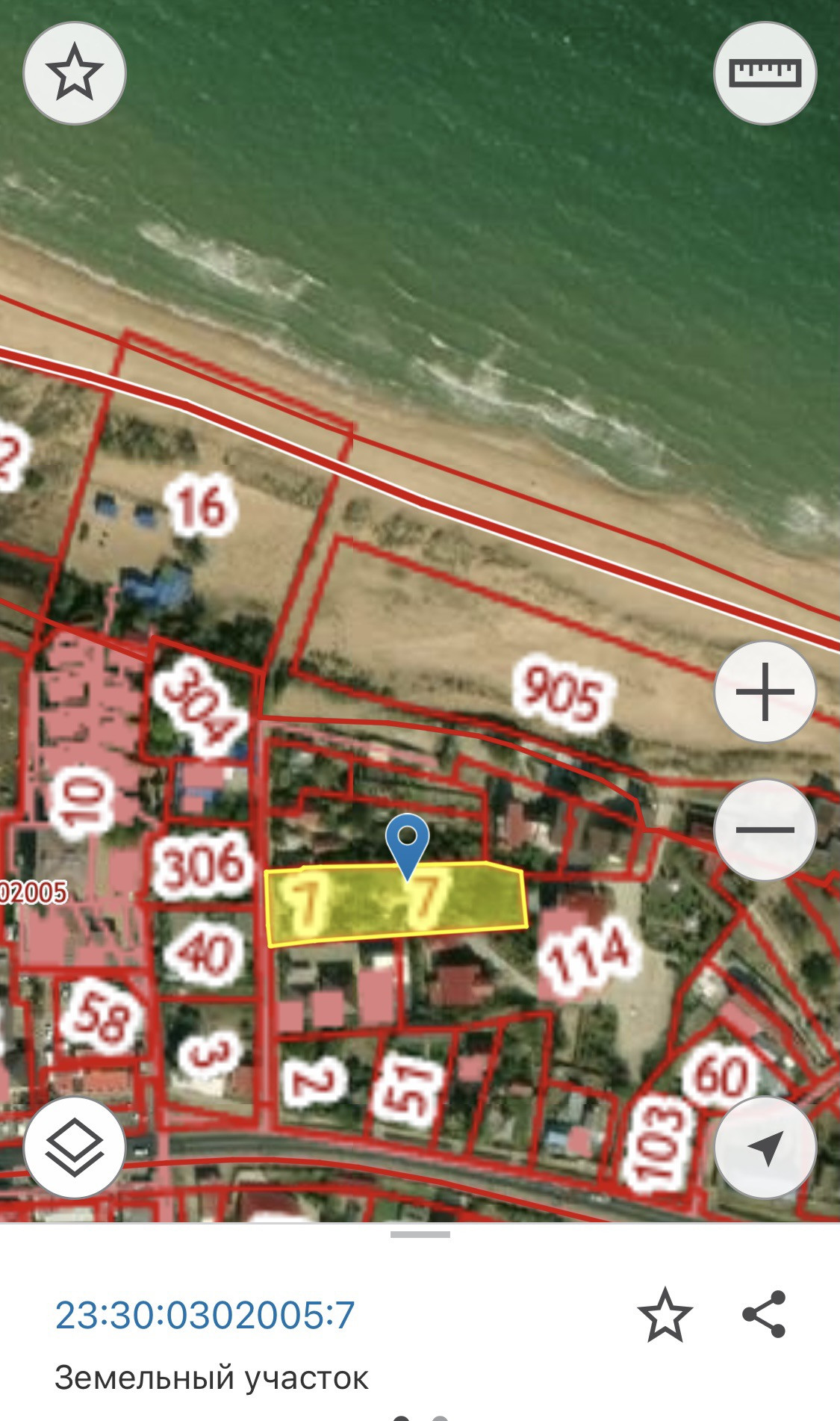Zoom out with the minus button
Image resolution: width=840 pixels, height=1421 pixels.
[x=765, y=830]
